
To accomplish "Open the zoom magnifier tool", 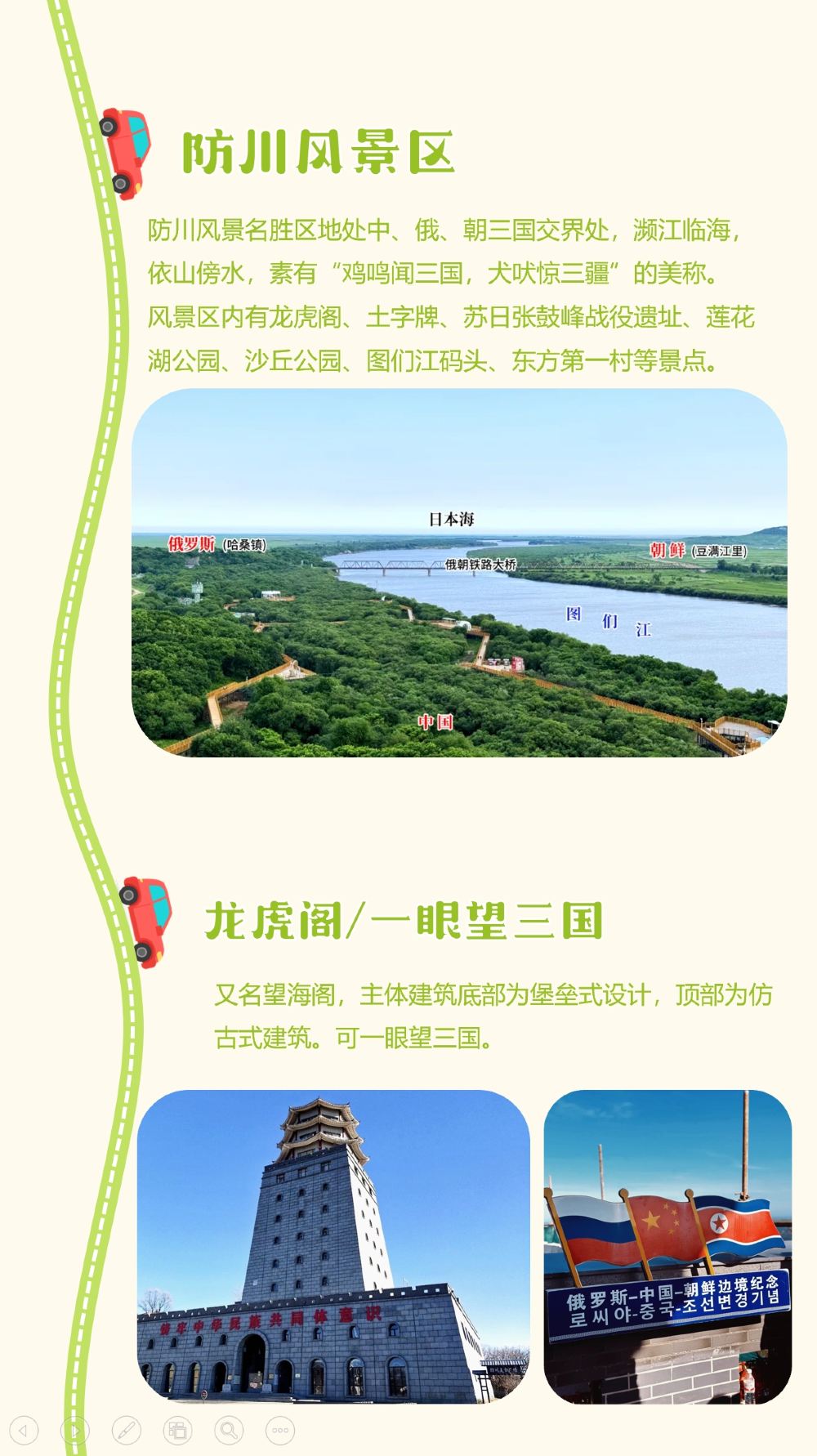I will tap(229, 1430).
